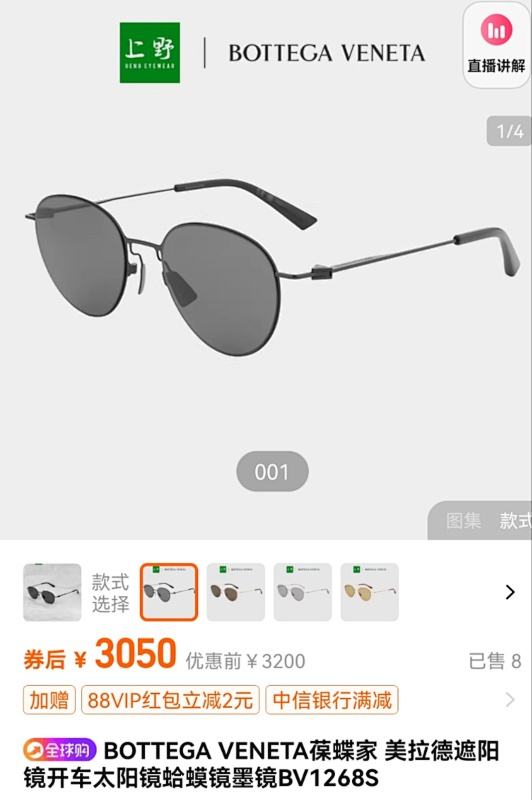The height and width of the screenshot is (800, 532).
Task: Switch to the 款式 styles tab
Action: (x=515, y=520)
